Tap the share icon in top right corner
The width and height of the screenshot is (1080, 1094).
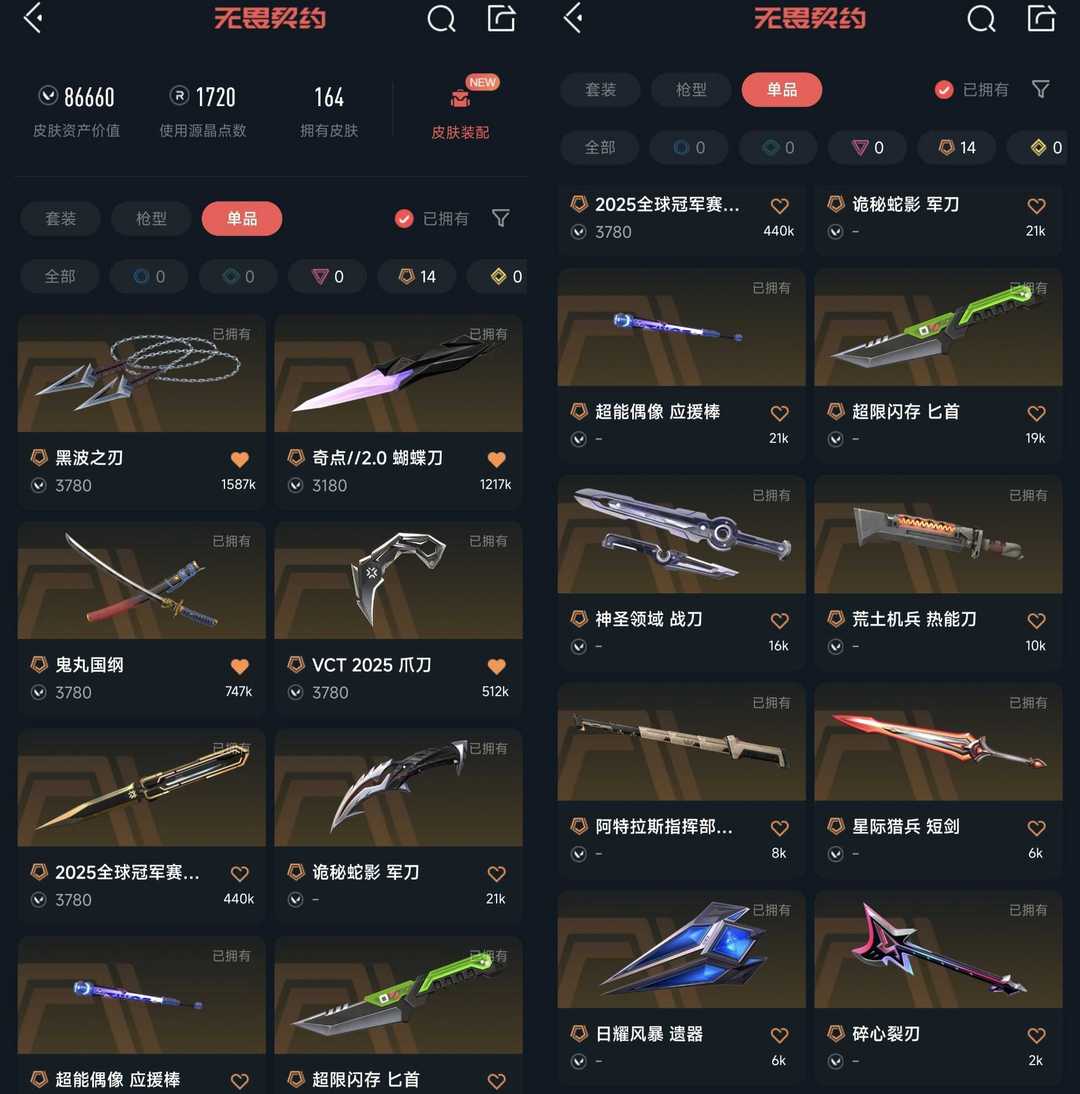1041,18
